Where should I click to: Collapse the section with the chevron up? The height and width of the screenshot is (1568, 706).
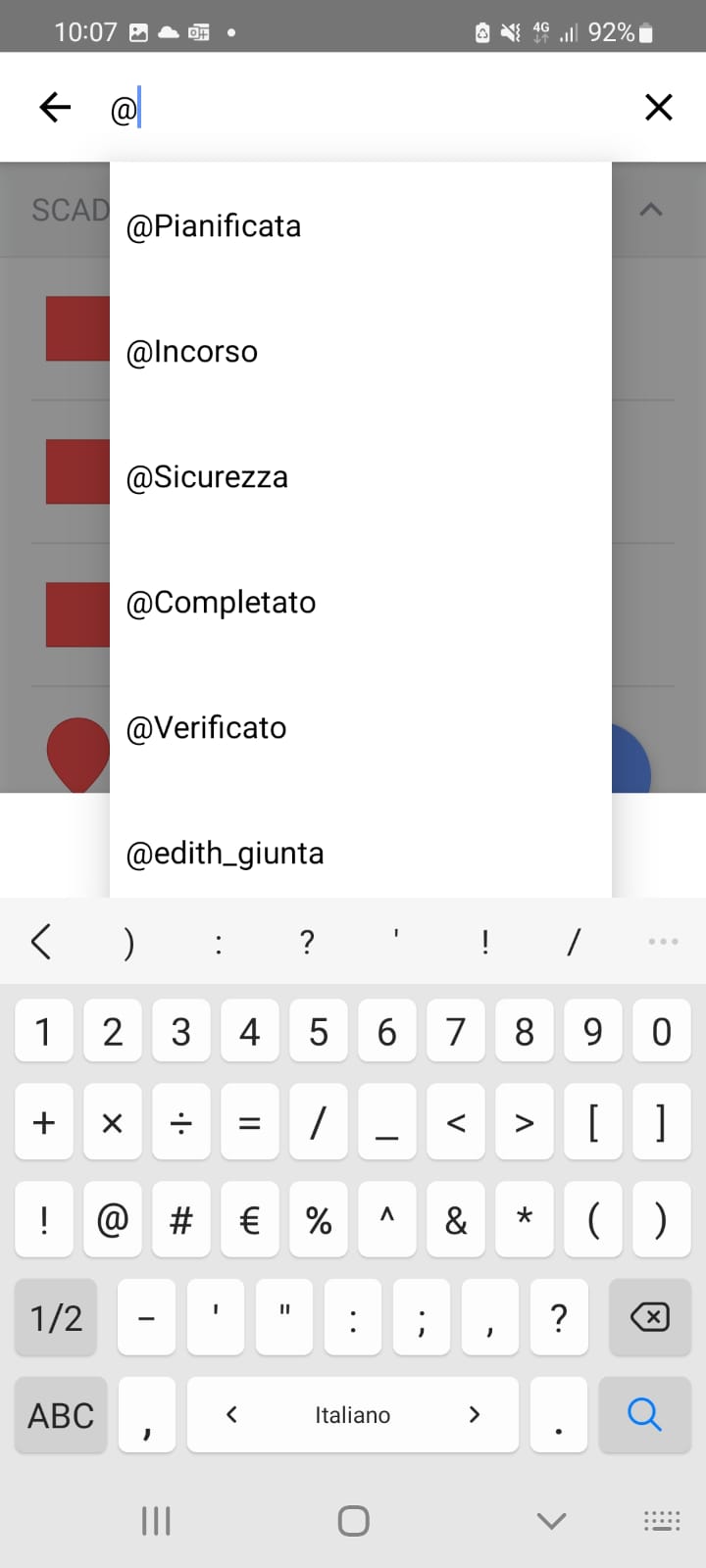651,210
